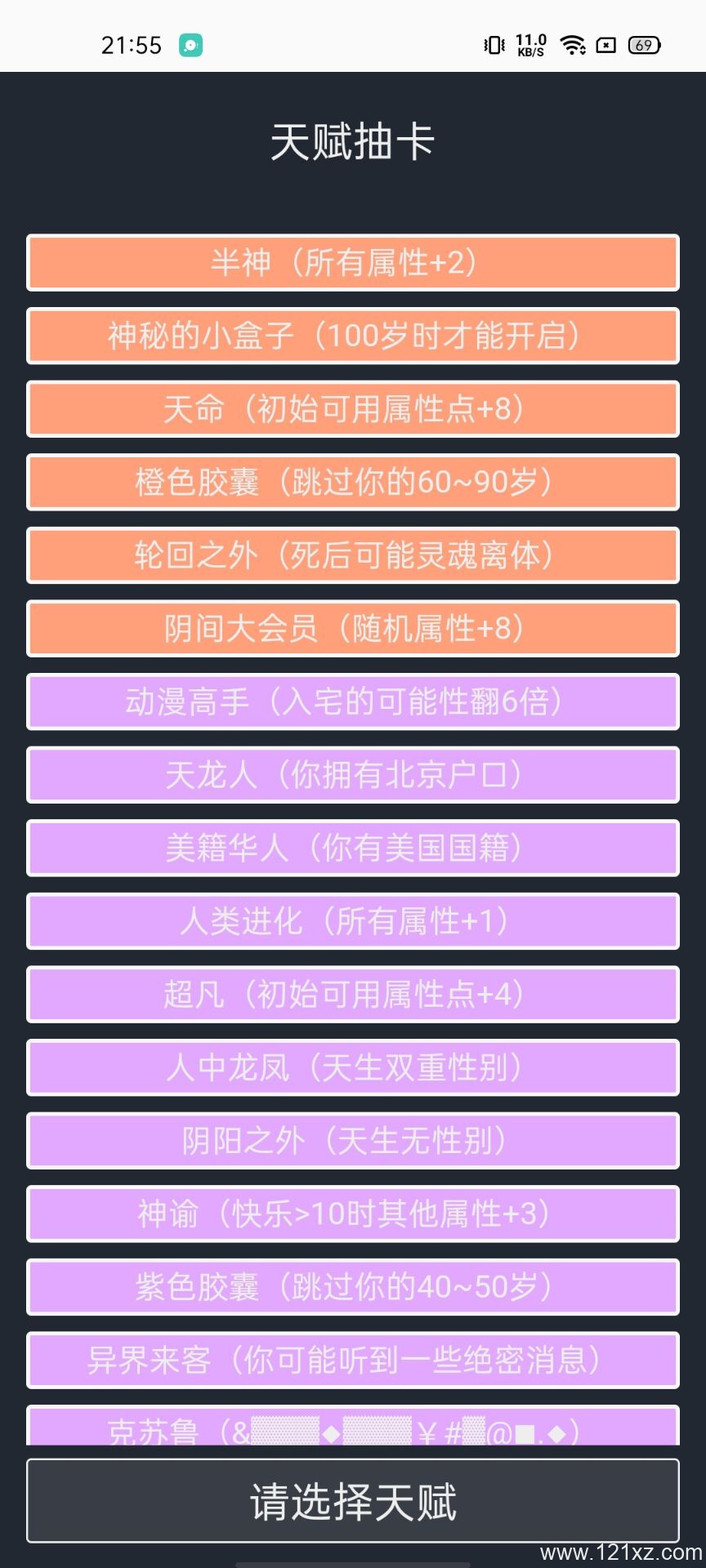Screen dimensions: 706x1568
Task: Select 异界来客 talent
Action: (353, 1361)
